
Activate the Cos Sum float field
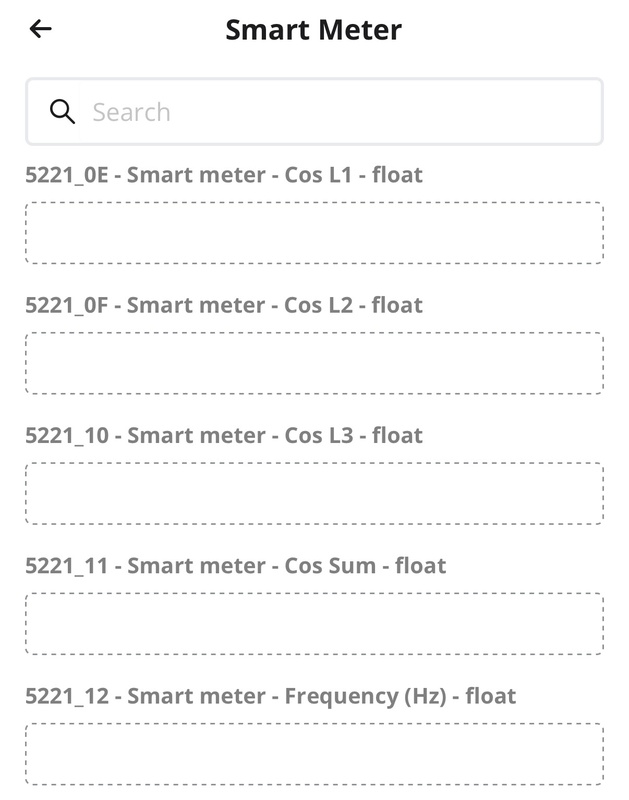314,624
